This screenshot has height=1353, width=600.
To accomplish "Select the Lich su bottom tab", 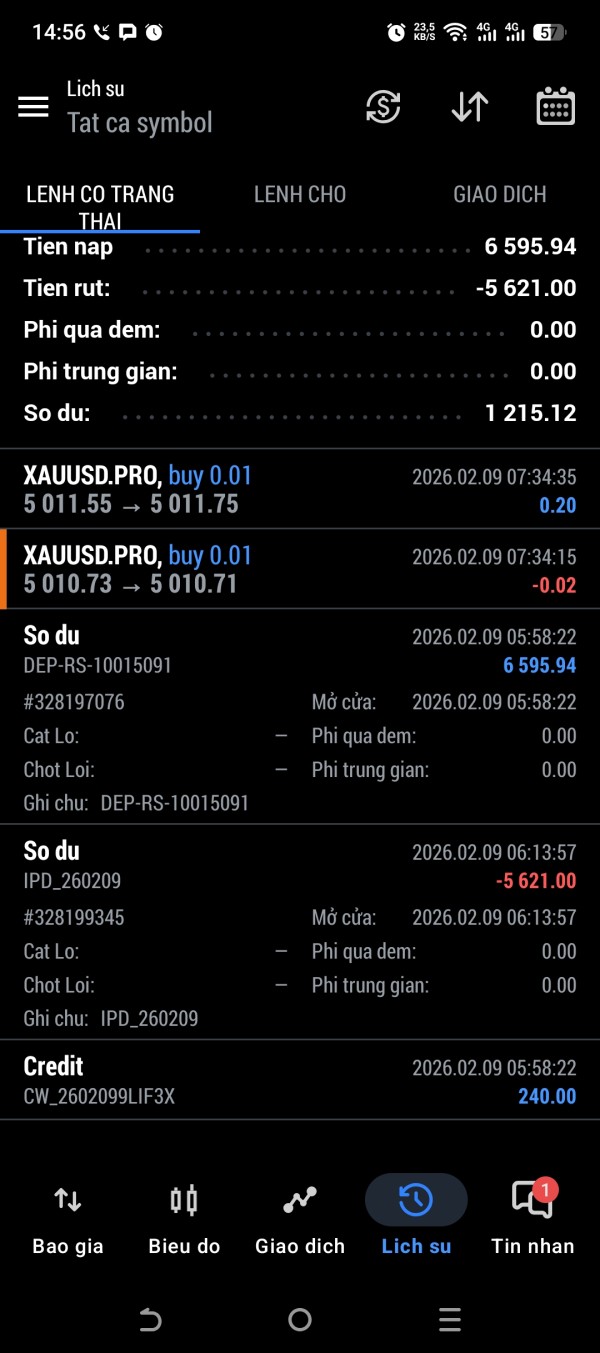I will coord(416,1217).
